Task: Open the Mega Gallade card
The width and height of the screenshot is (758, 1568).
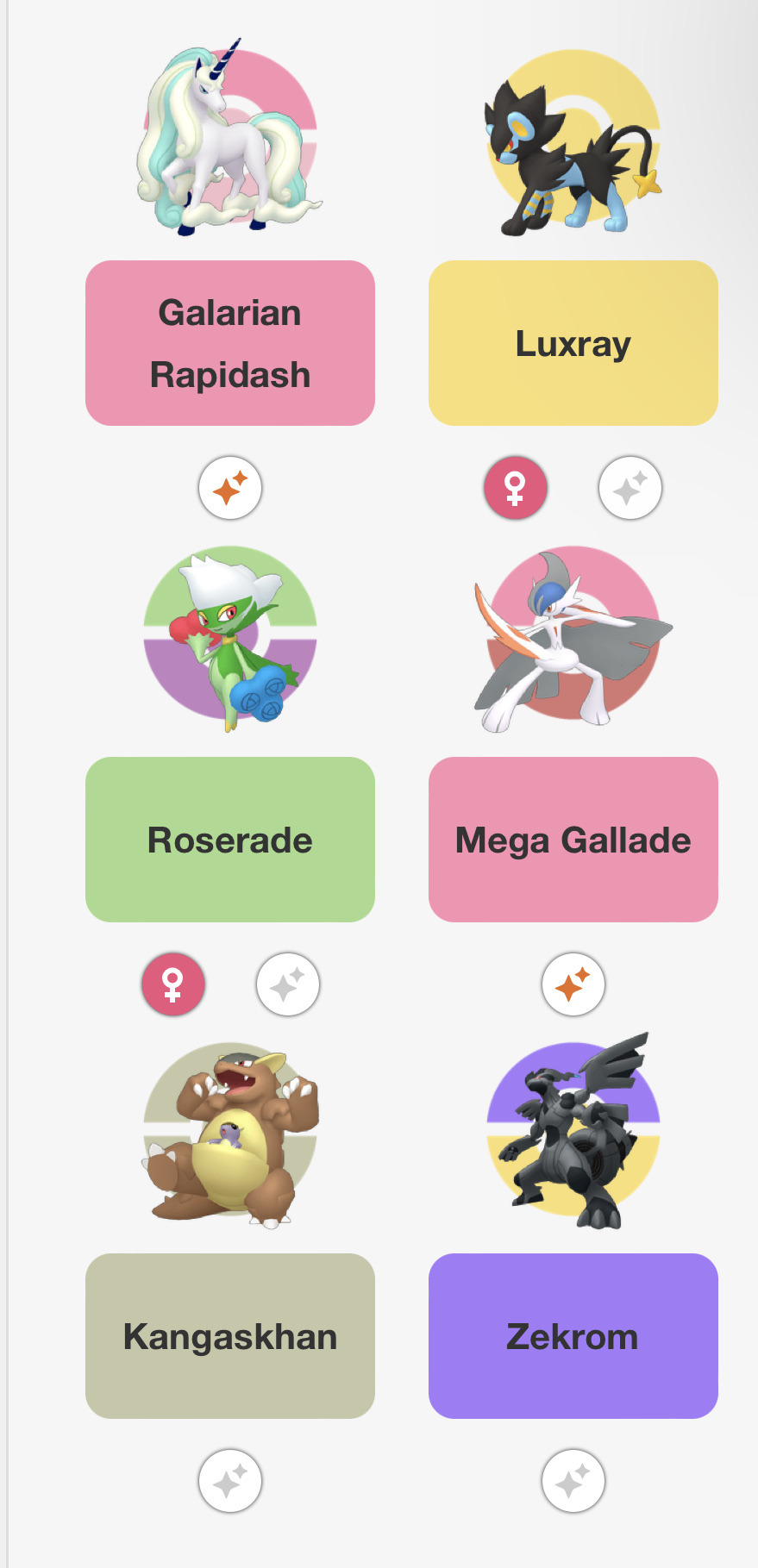Action: point(573,840)
